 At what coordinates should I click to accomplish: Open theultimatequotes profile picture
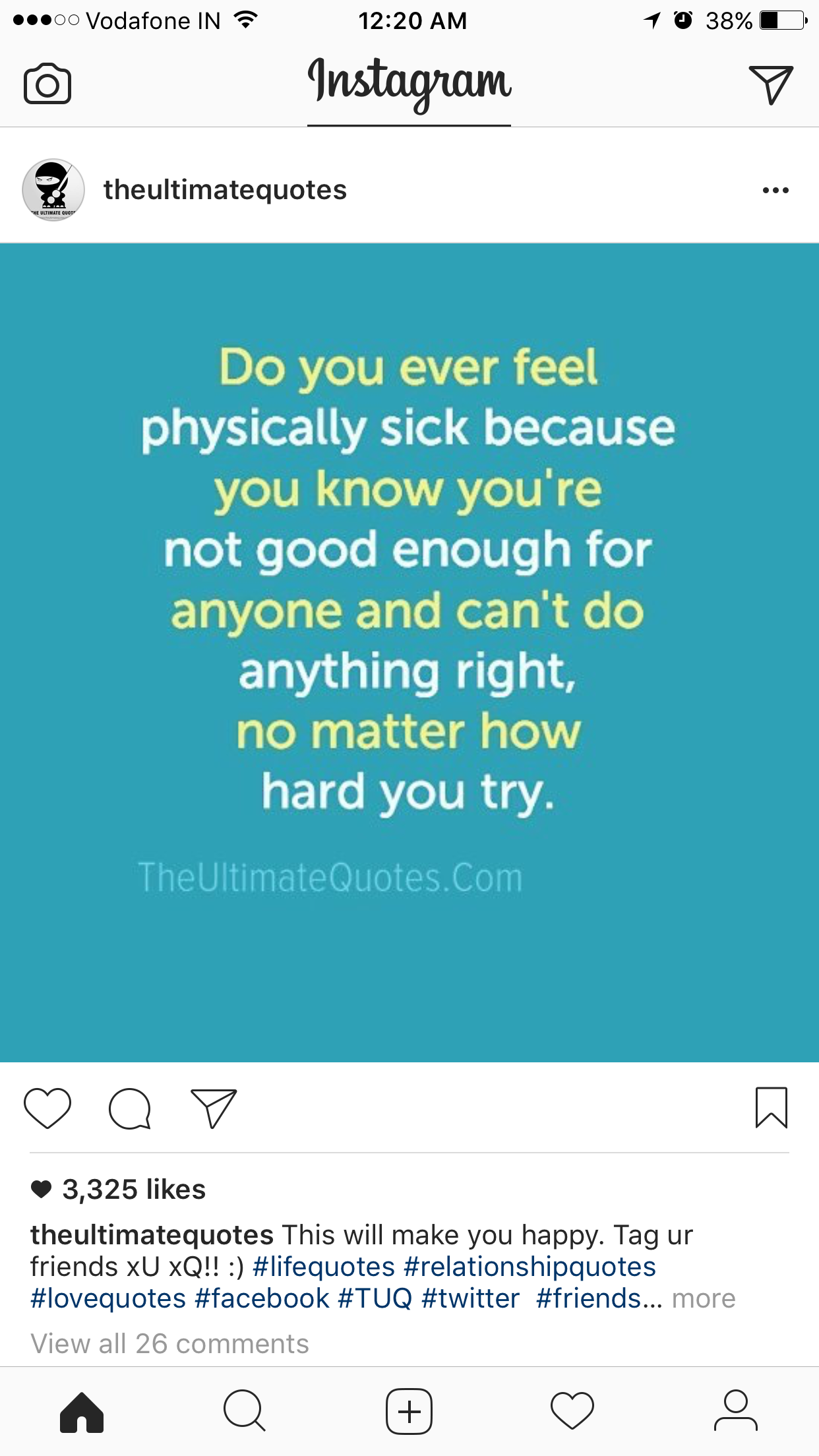pyautogui.click(x=53, y=190)
